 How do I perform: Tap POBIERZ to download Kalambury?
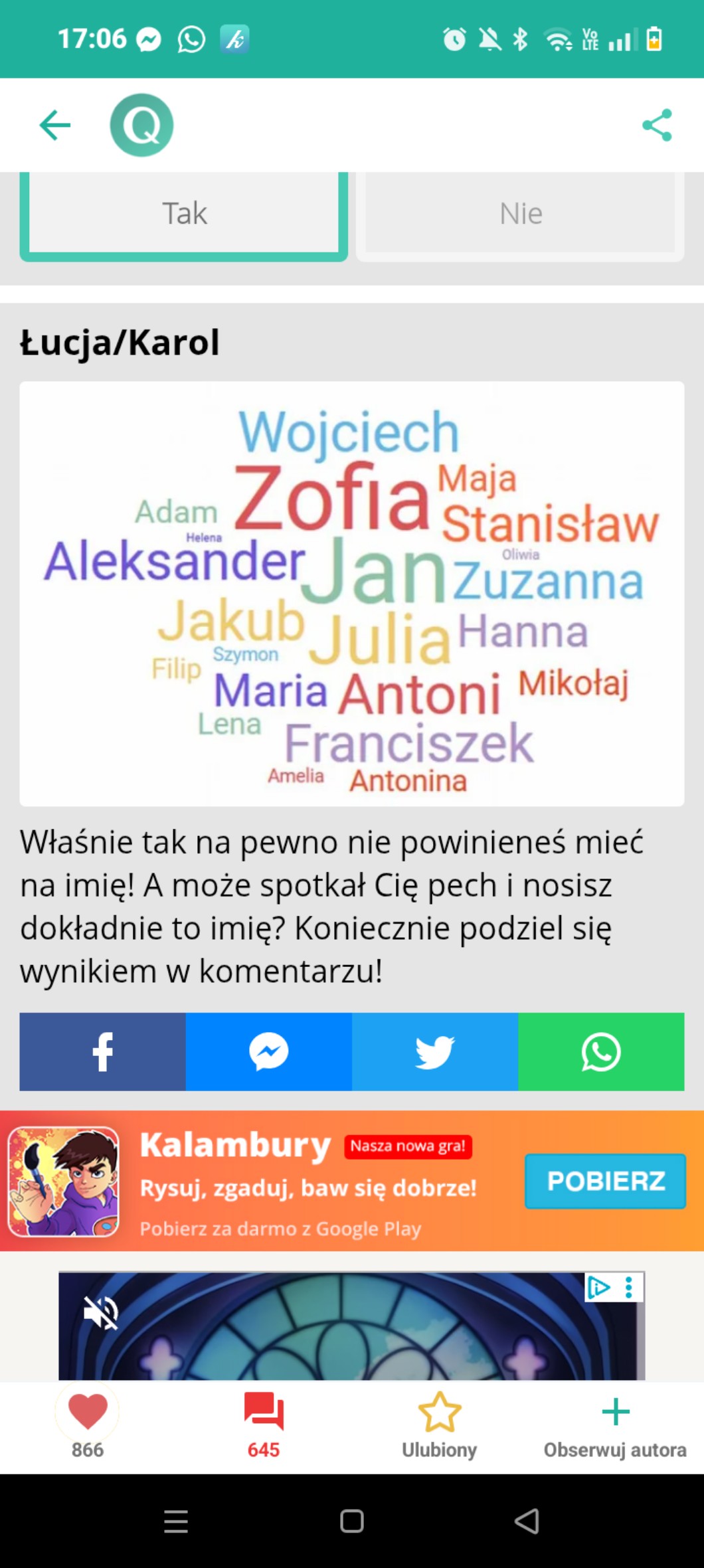(x=605, y=1181)
